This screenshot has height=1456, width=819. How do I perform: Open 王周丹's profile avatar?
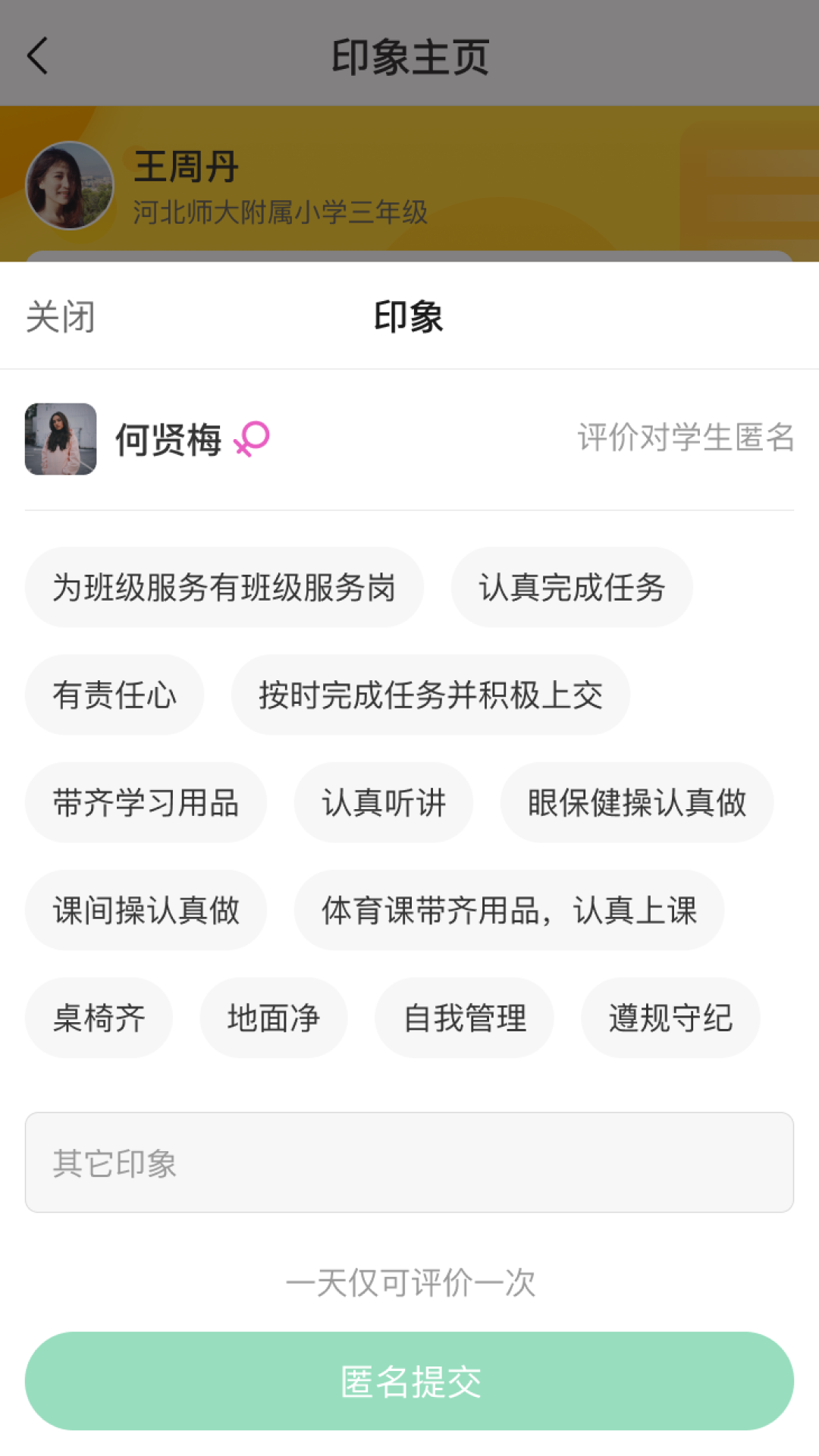69,184
